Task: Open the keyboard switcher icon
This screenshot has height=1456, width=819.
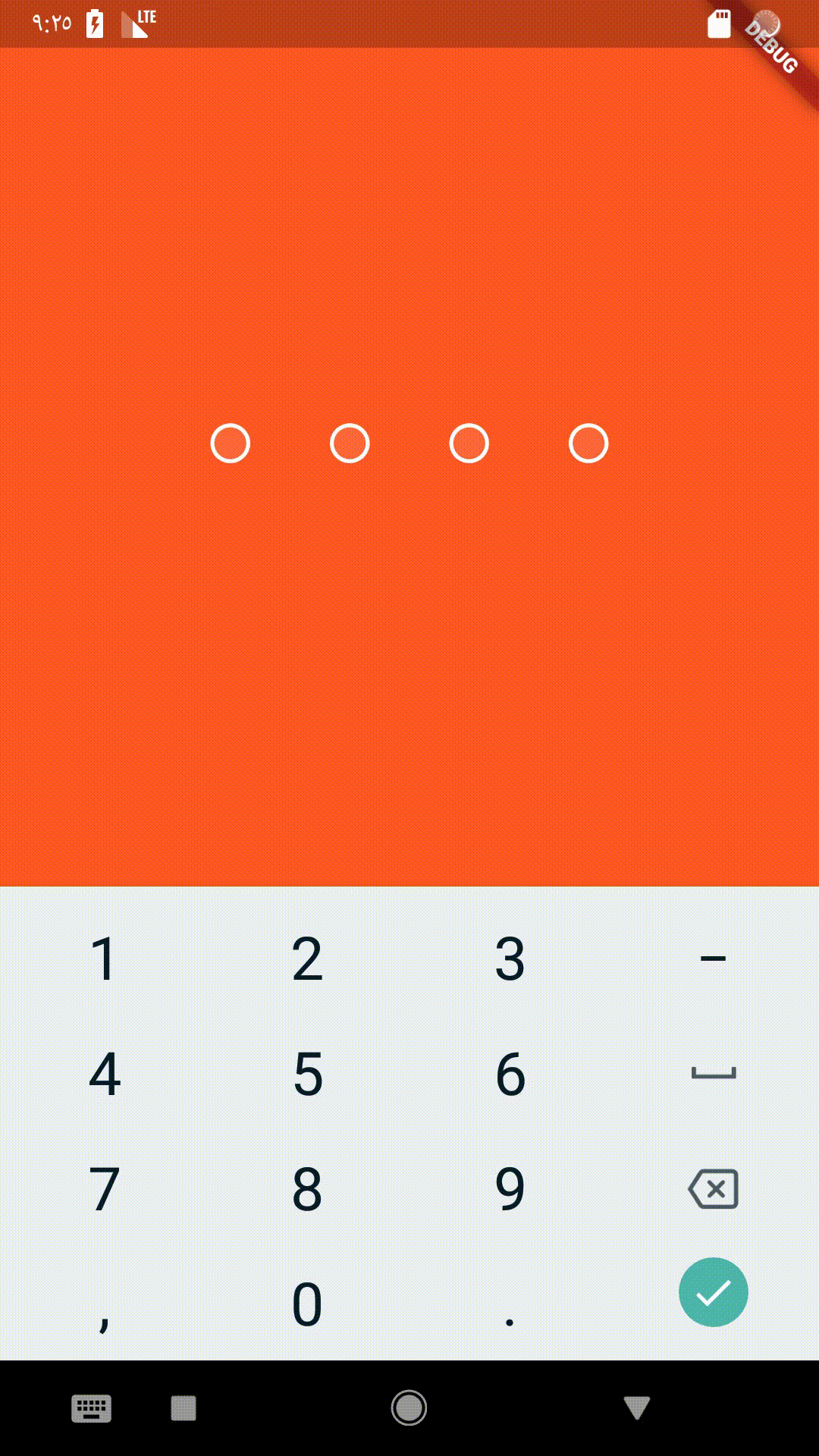Action: coord(92,1408)
